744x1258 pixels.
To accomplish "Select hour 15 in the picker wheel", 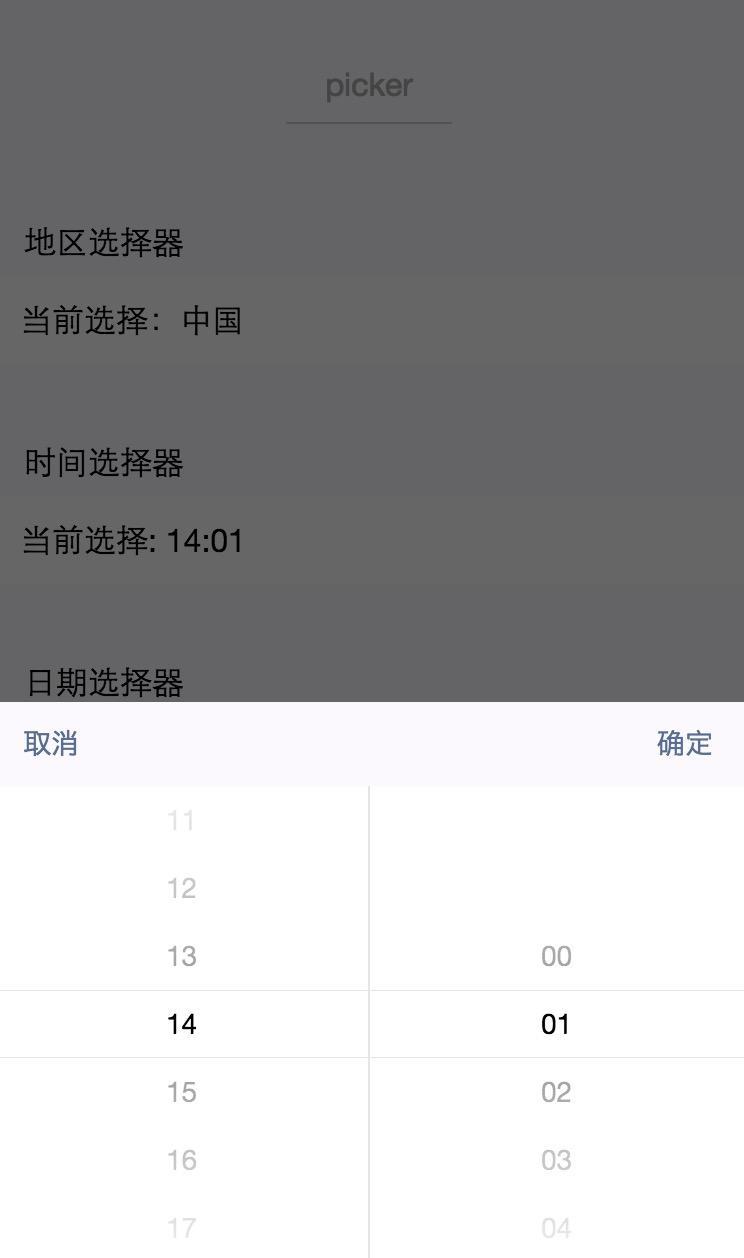I will pyautogui.click(x=182, y=1092).
